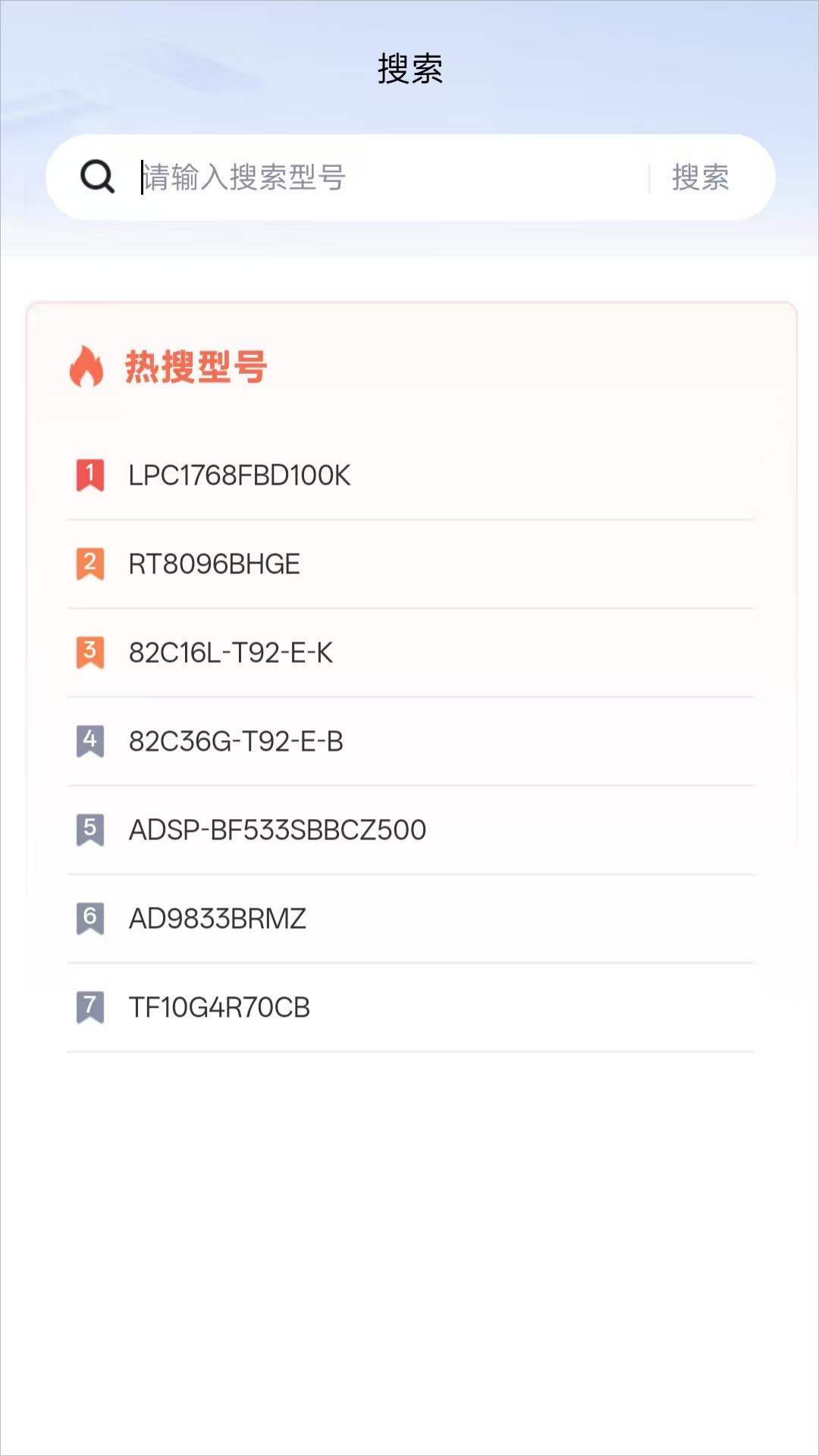Click the 热搜型号 section heading
Viewport: 819px width, 1456px height.
tap(196, 369)
